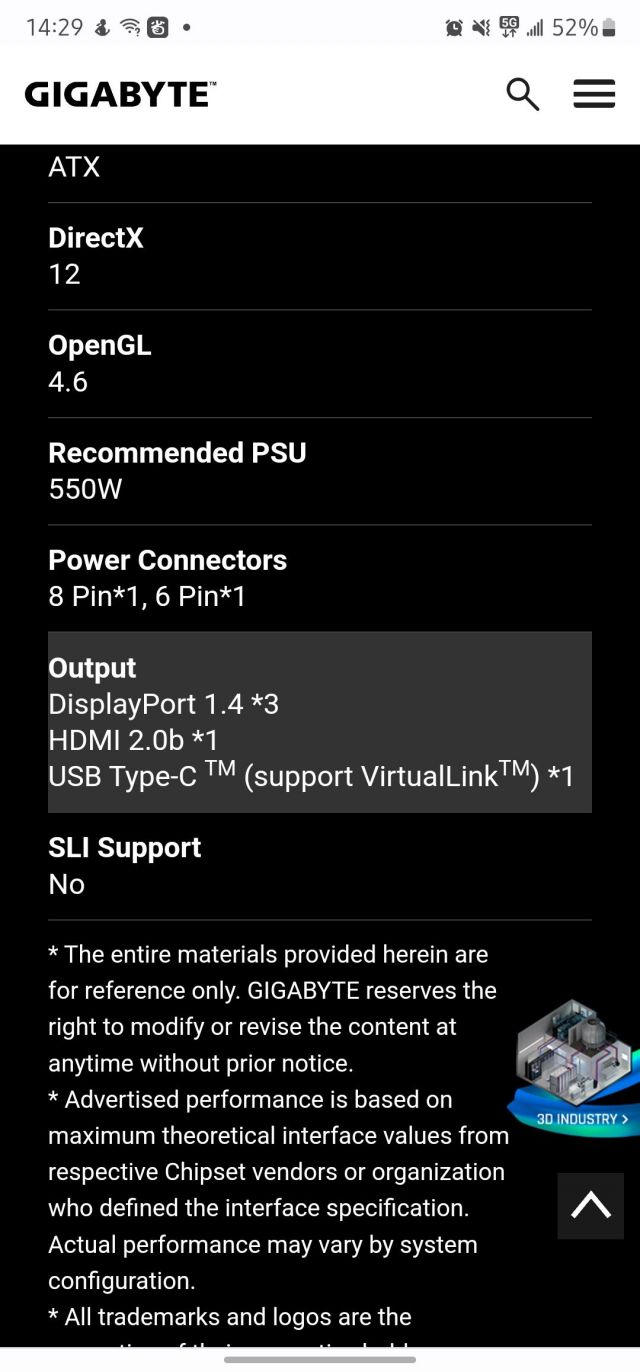Open the search magnifier icon
Screen dimensions: 640x1372
[x=522, y=95]
